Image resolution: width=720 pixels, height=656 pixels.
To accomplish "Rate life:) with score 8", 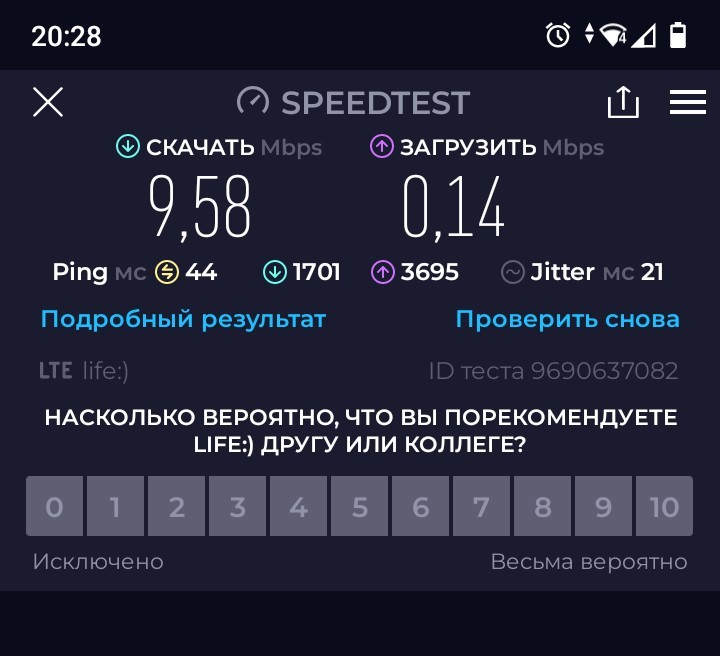I will (542, 507).
